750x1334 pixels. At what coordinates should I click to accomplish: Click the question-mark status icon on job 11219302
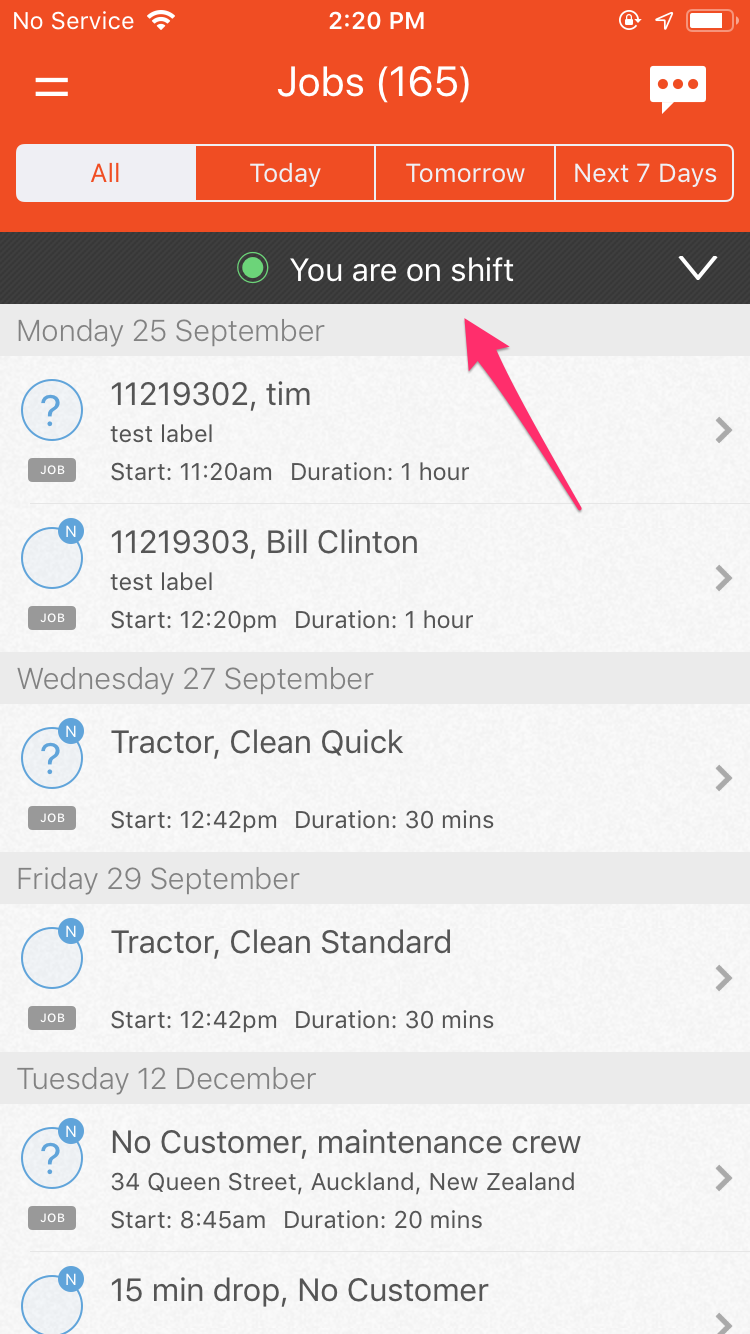coord(52,410)
